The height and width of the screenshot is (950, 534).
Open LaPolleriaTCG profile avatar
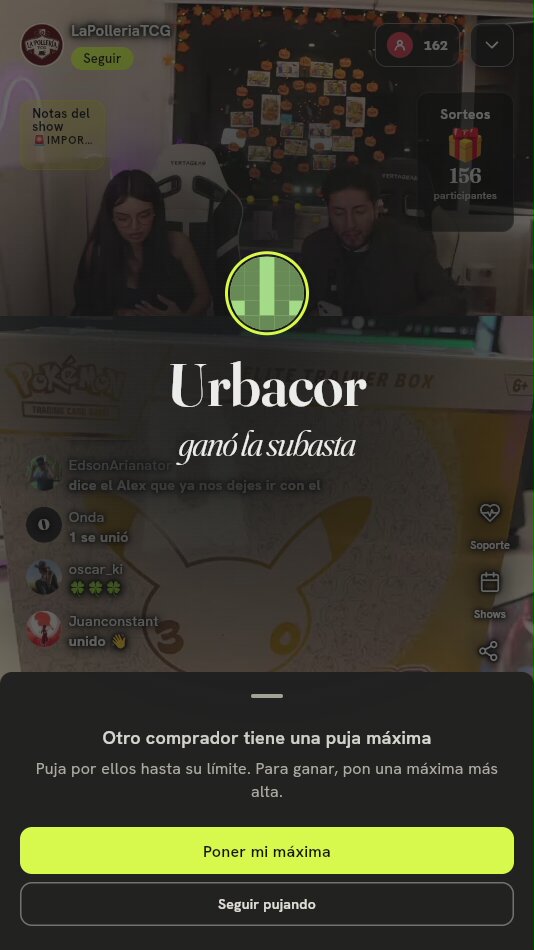42,45
